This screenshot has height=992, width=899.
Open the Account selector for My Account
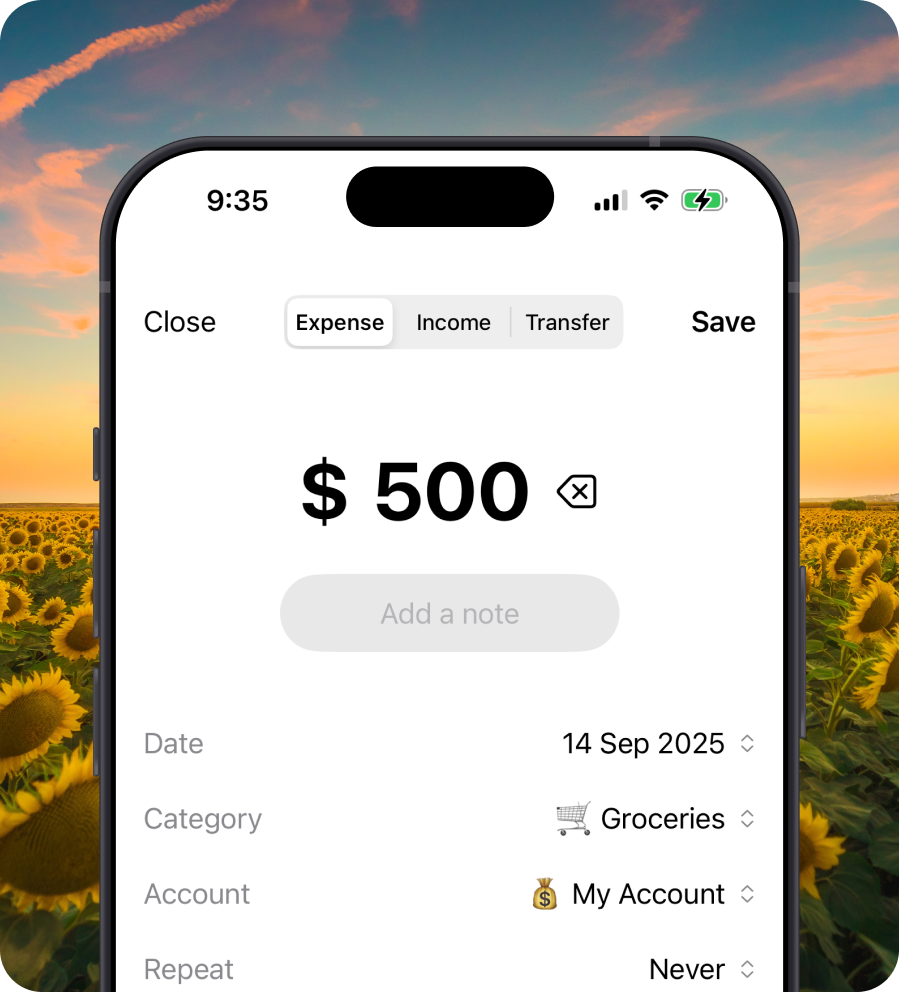click(646, 894)
